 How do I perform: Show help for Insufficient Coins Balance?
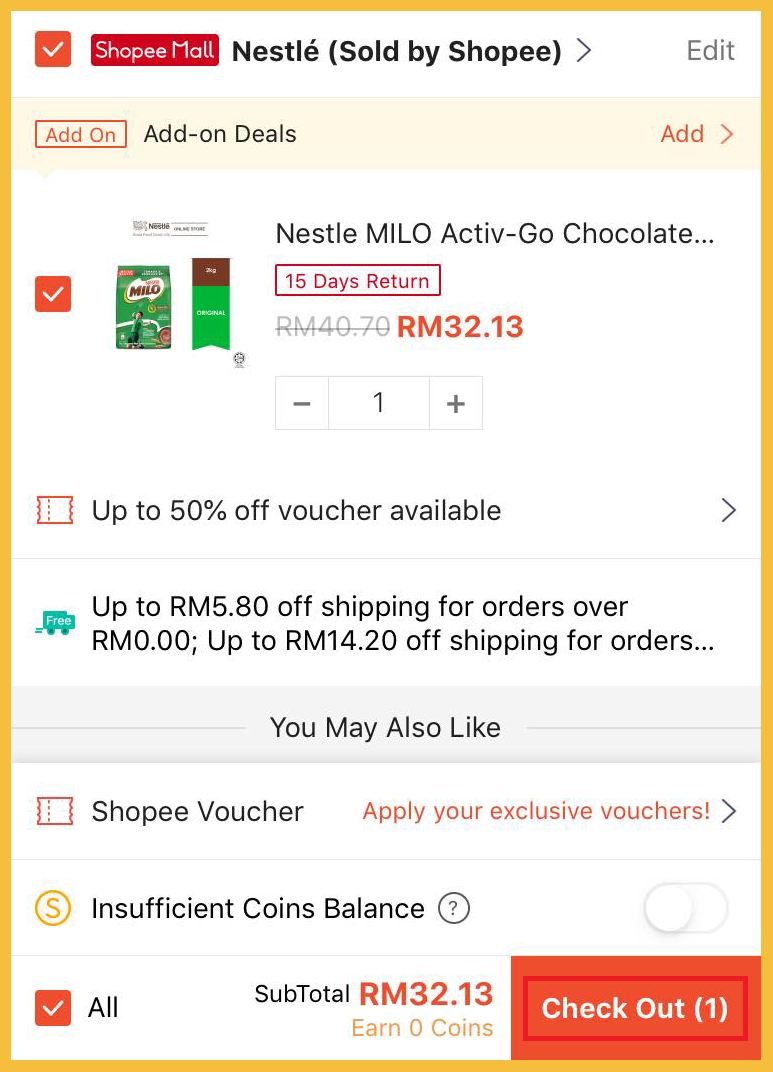tap(454, 909)
